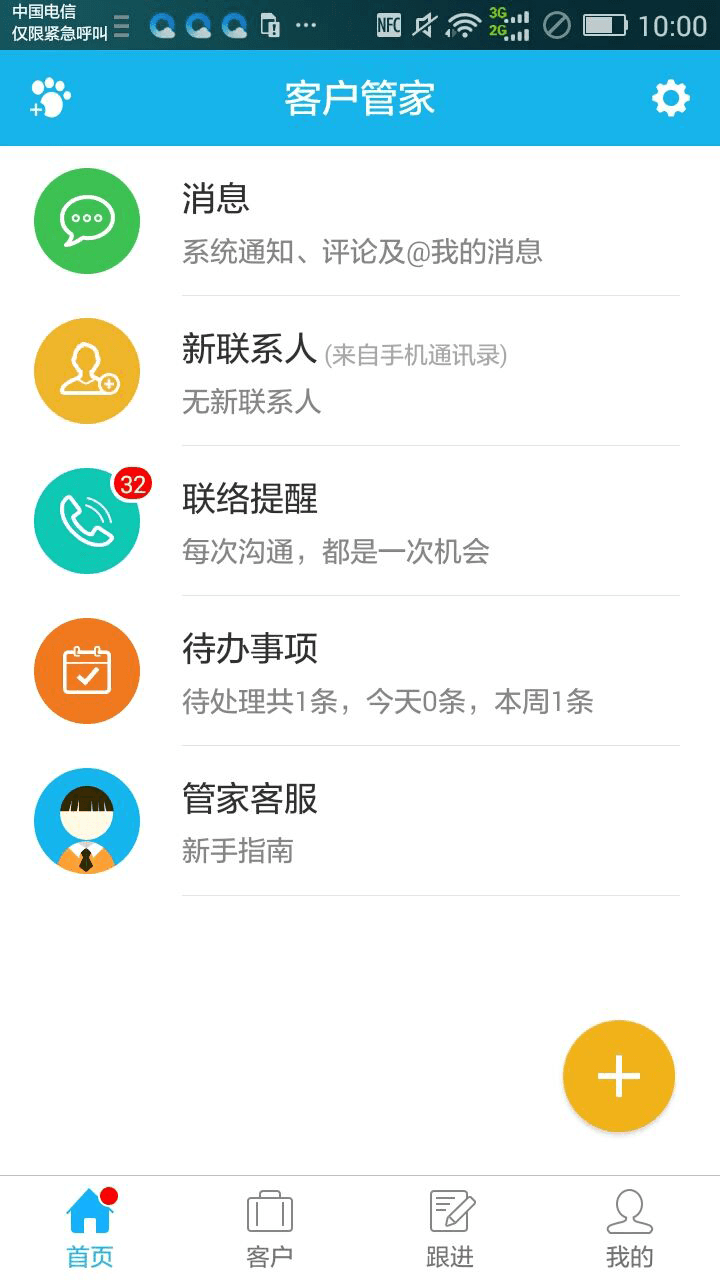Tap the 我的 profile tab icon

pos(630,1212)
